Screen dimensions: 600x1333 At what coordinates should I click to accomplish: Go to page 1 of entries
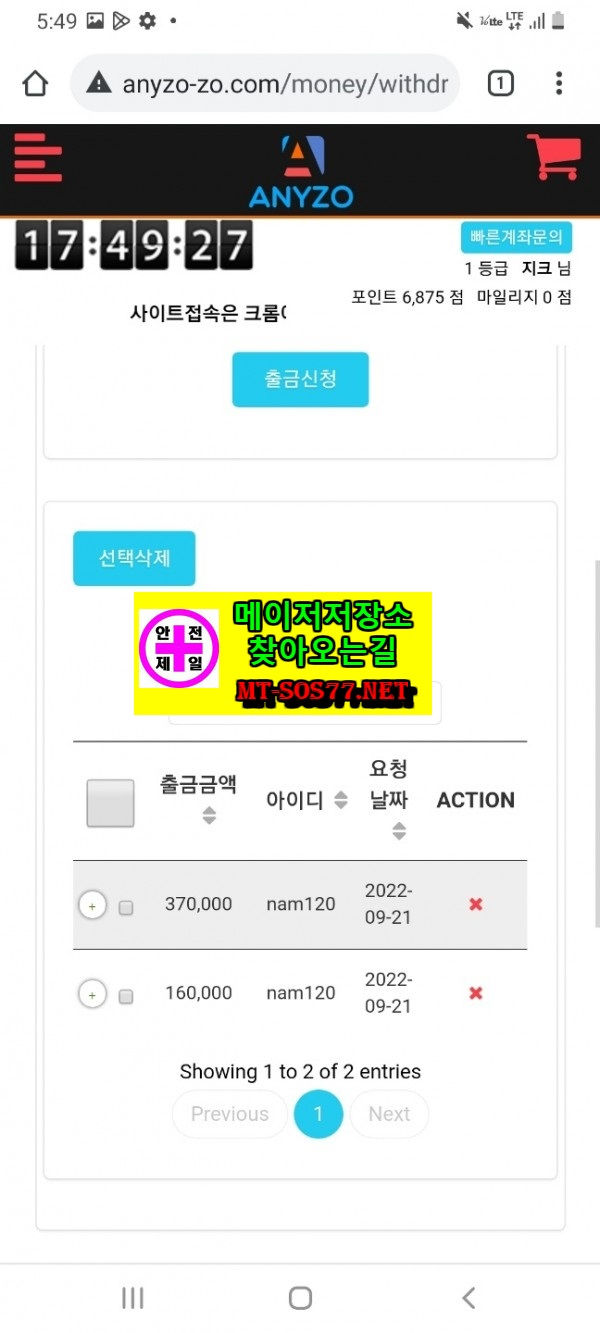click(318, 1114)
